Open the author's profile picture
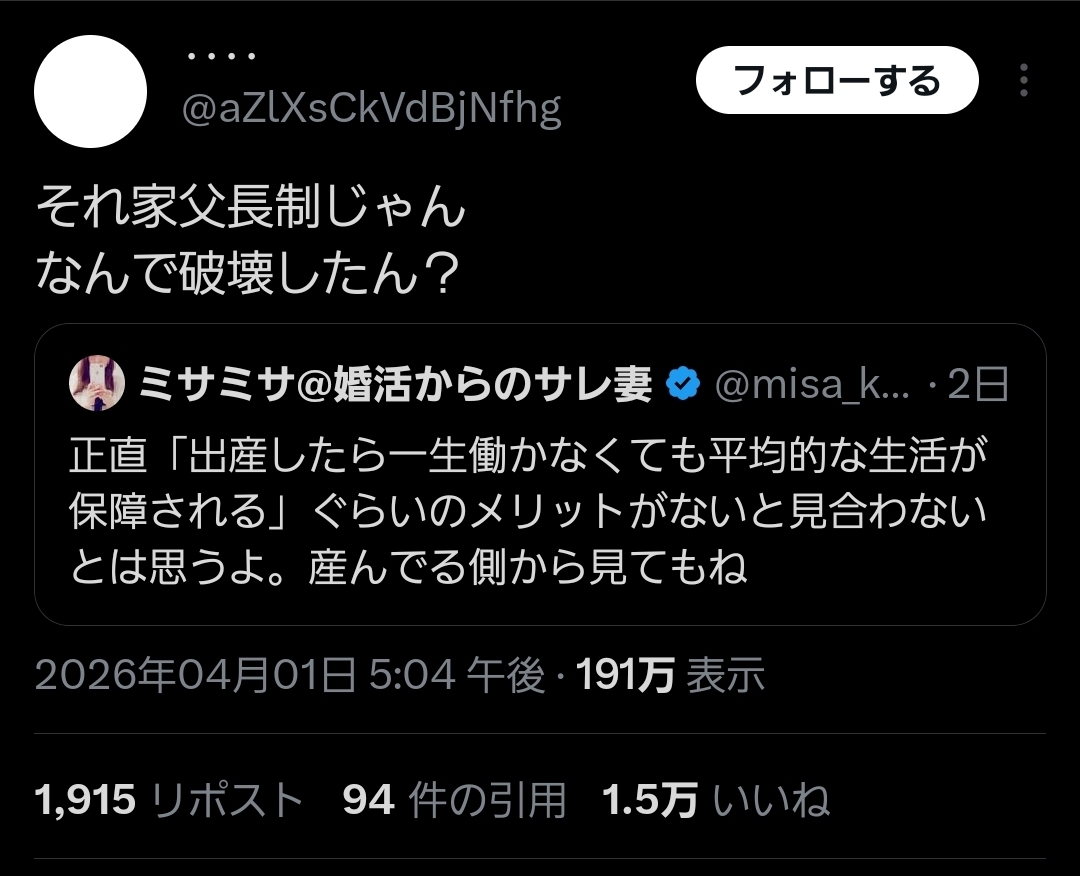Image resolution: width=1080 pixels, height=876 pixels. click(x=91, y=92)
